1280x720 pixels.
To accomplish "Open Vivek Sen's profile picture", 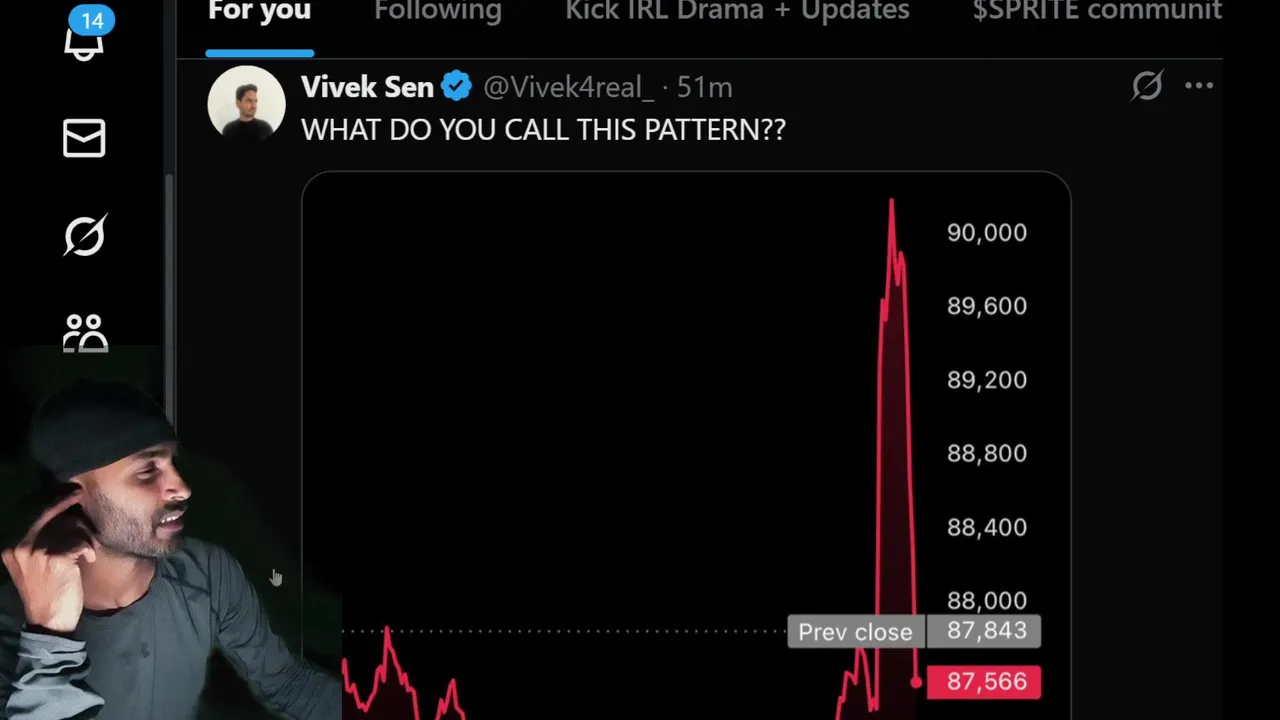I will click(246, 103).
